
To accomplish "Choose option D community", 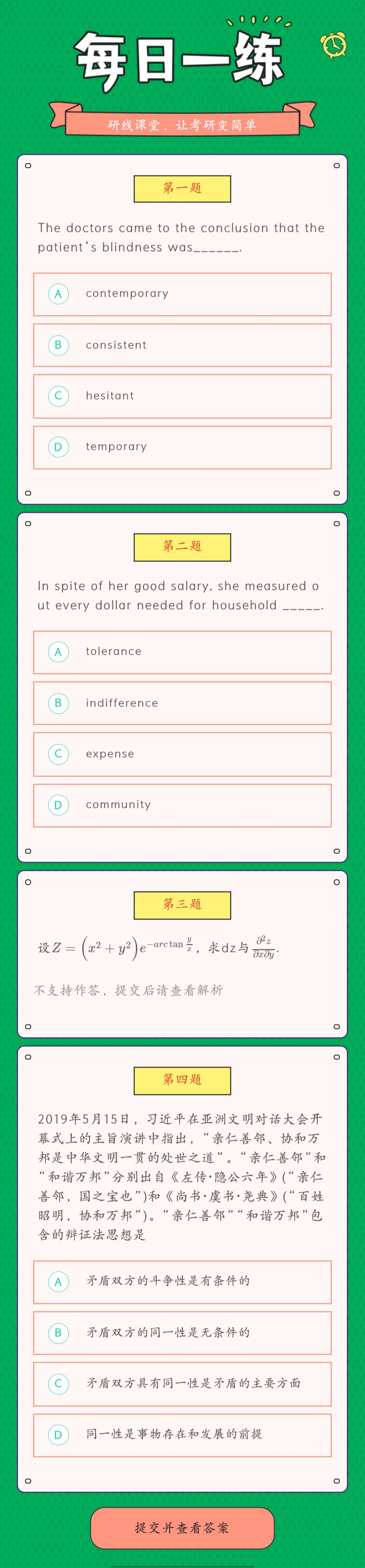I will [x=181, y=805].
